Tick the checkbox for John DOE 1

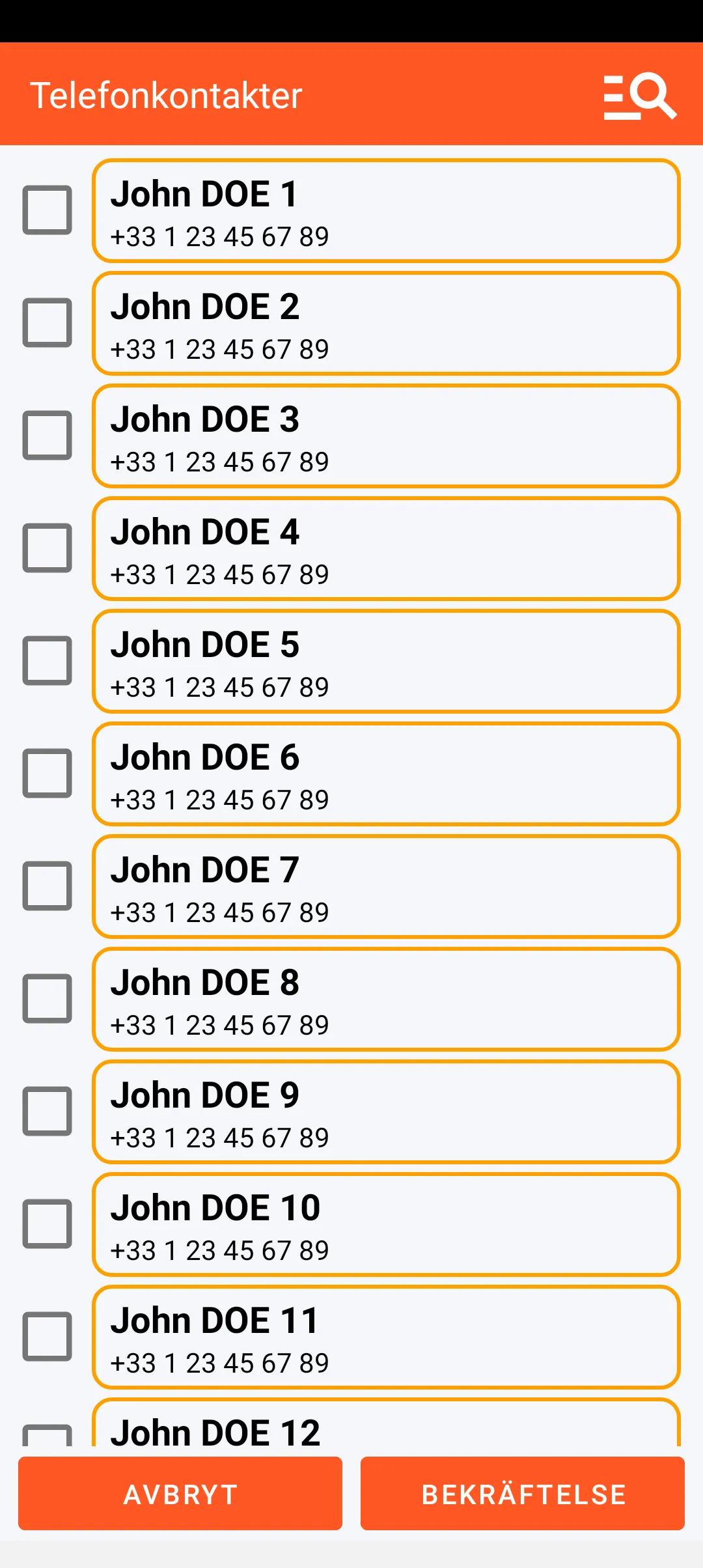pos(47,210)
